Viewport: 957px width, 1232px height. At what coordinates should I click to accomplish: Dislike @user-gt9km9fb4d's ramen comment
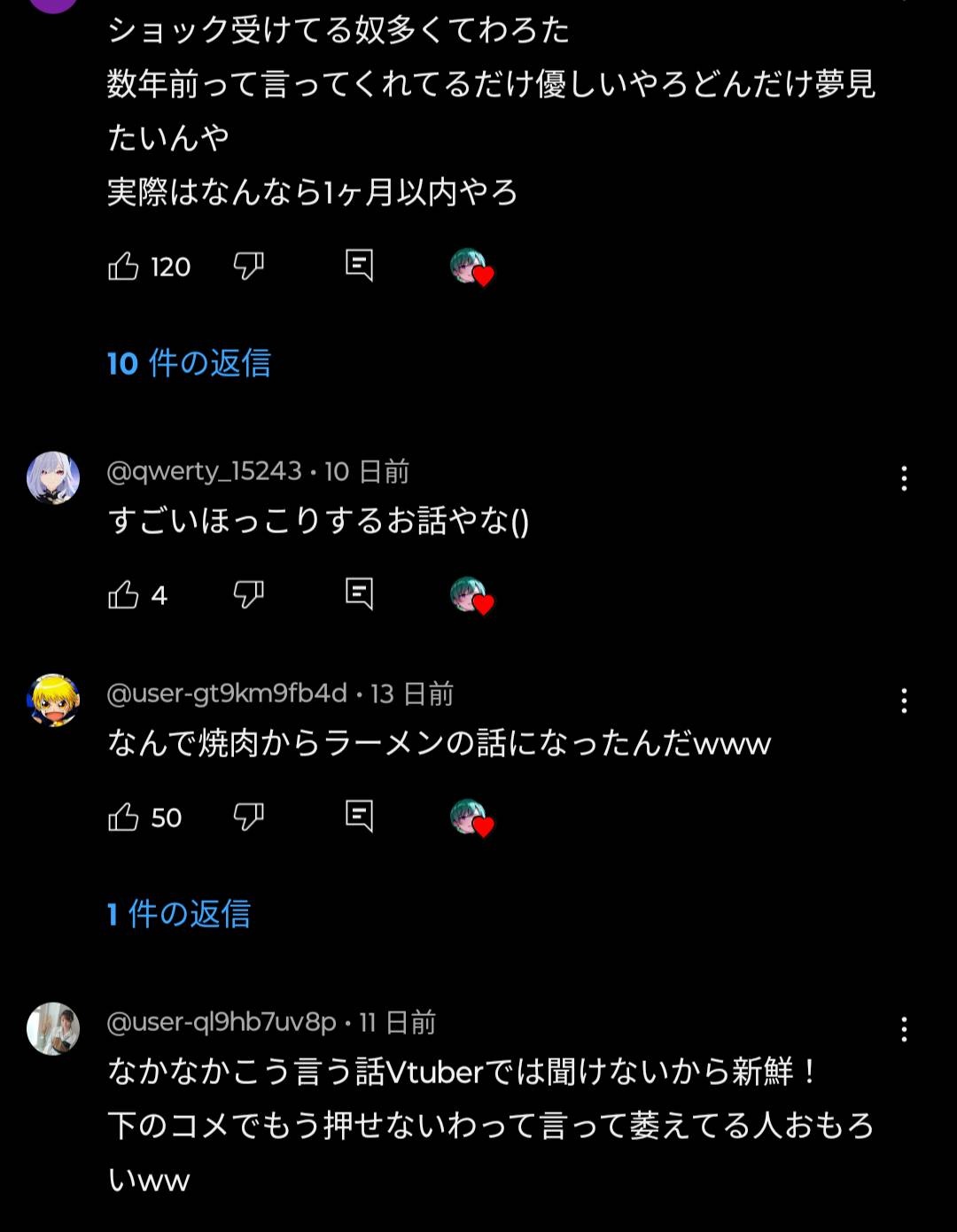pos(248,817)
